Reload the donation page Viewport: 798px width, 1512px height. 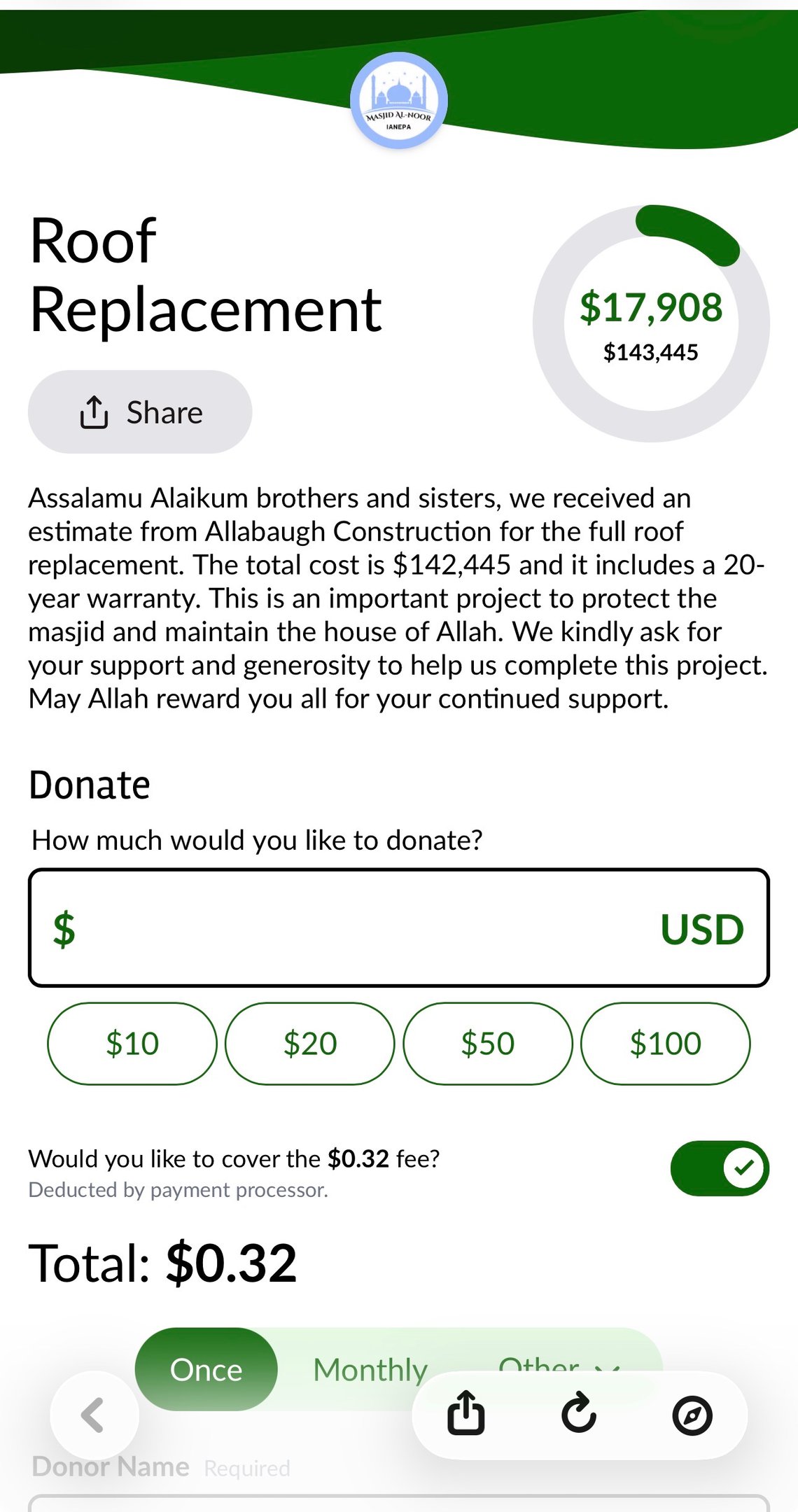click(579, 1414)
